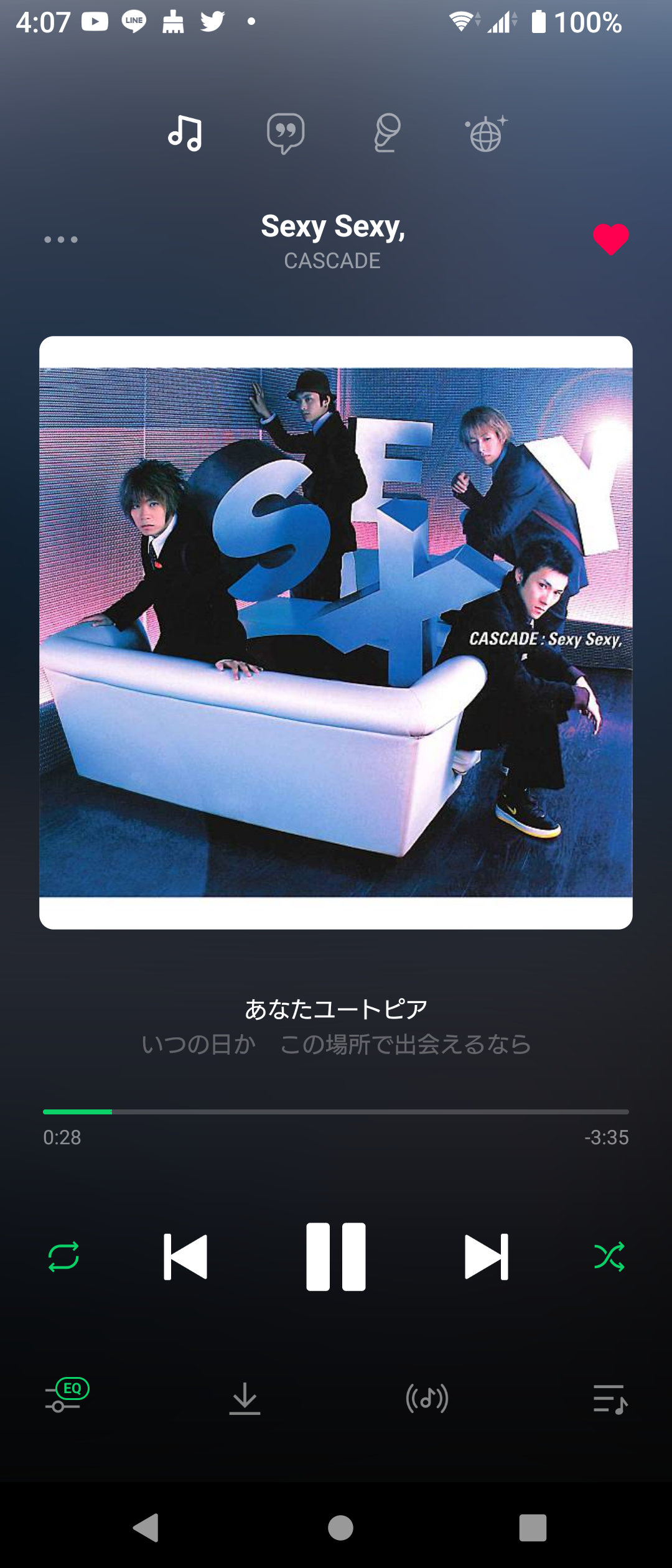The image size is (672, 1568).
Task: Skip back to the previous track
Action: click(x=185, y=1257)
